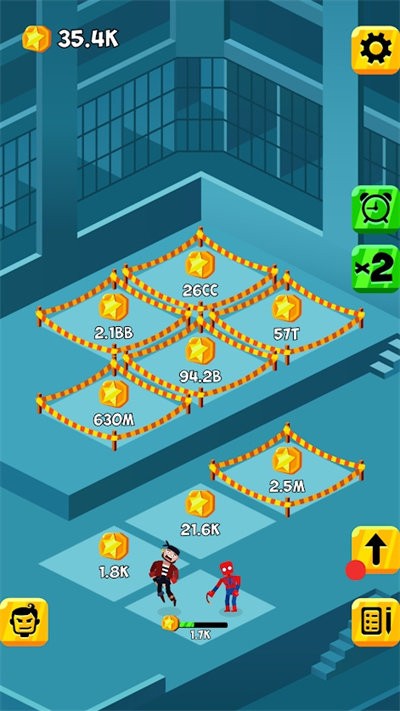Tap the green alarm clock boost
400x711 pixels.
(x=376, y=209)
